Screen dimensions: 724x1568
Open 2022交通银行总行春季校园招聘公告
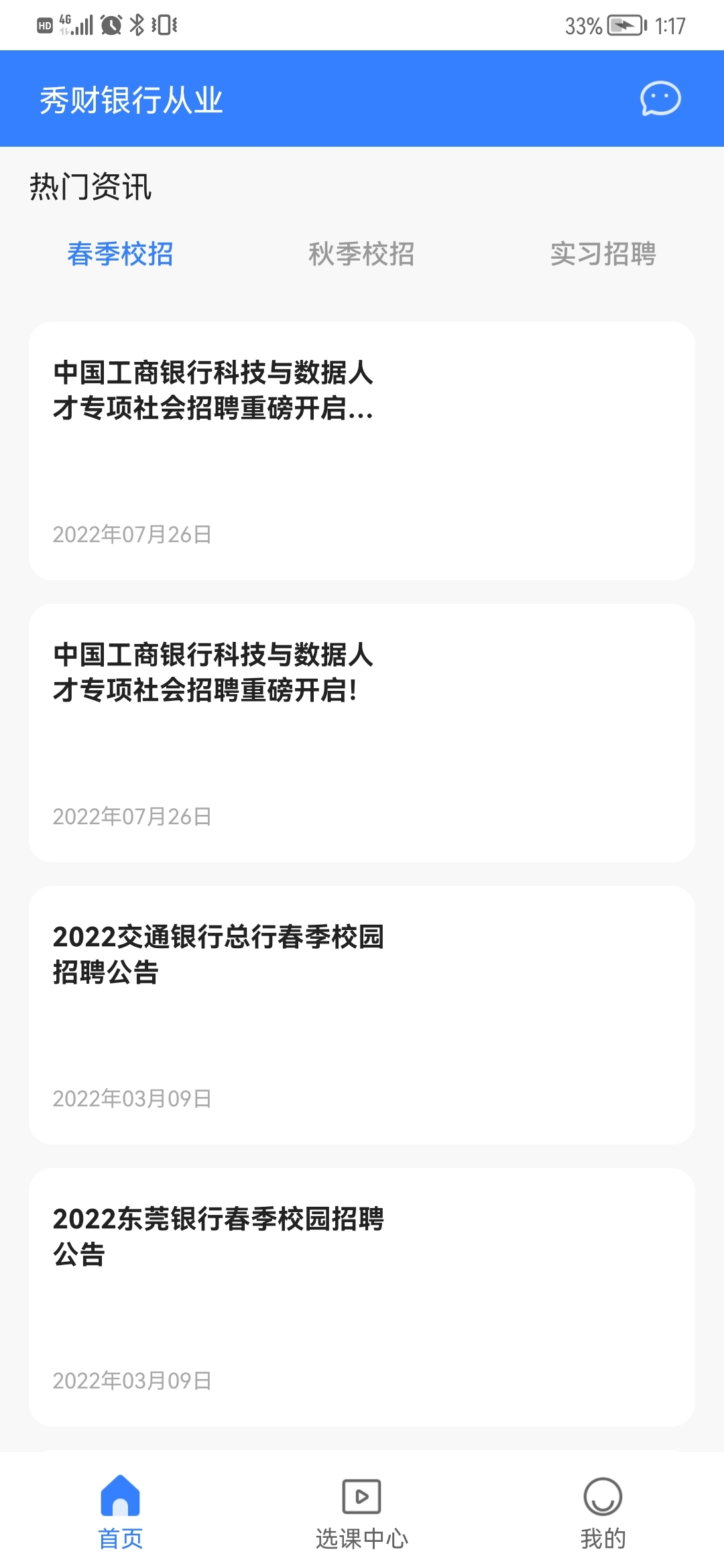click(362, 1015)
